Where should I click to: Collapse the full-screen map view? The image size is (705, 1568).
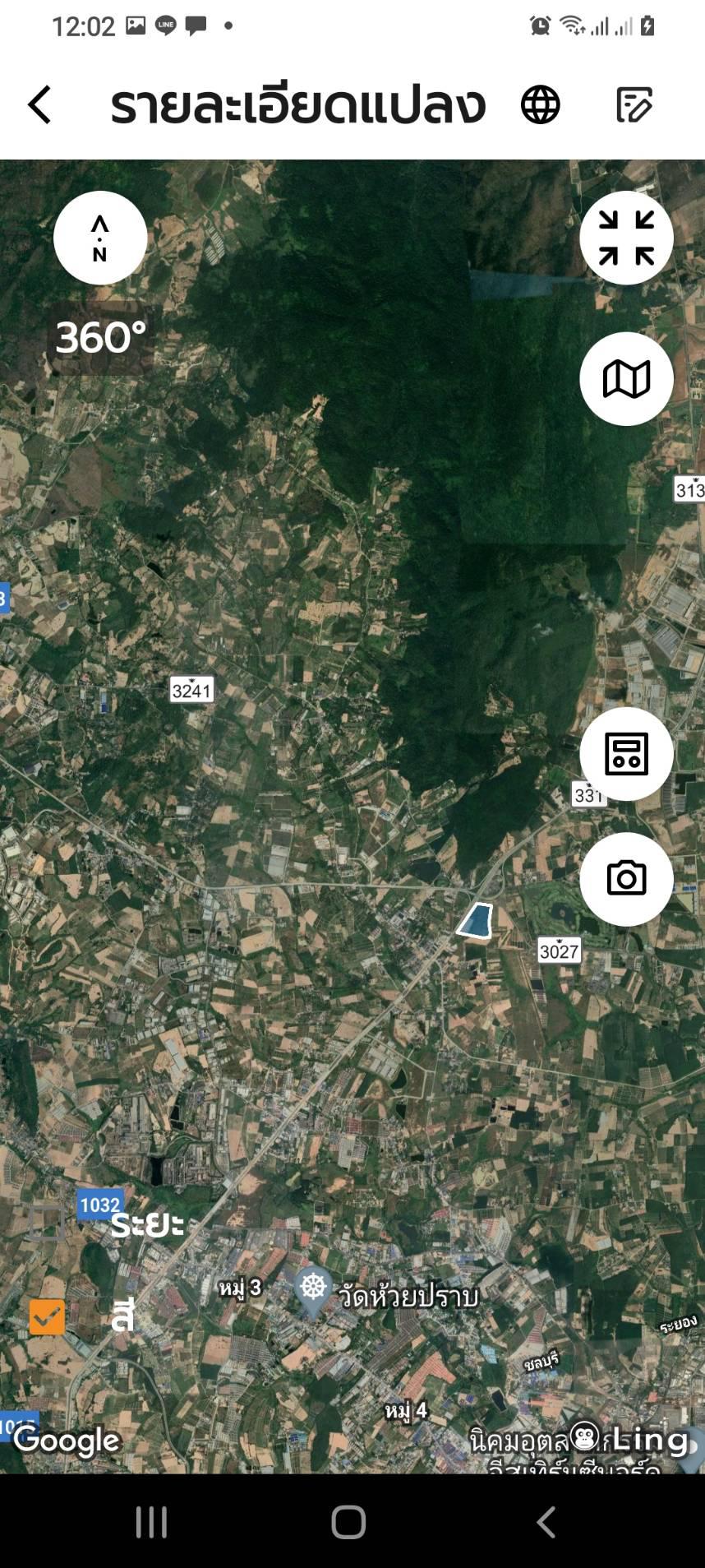(627, 238)
